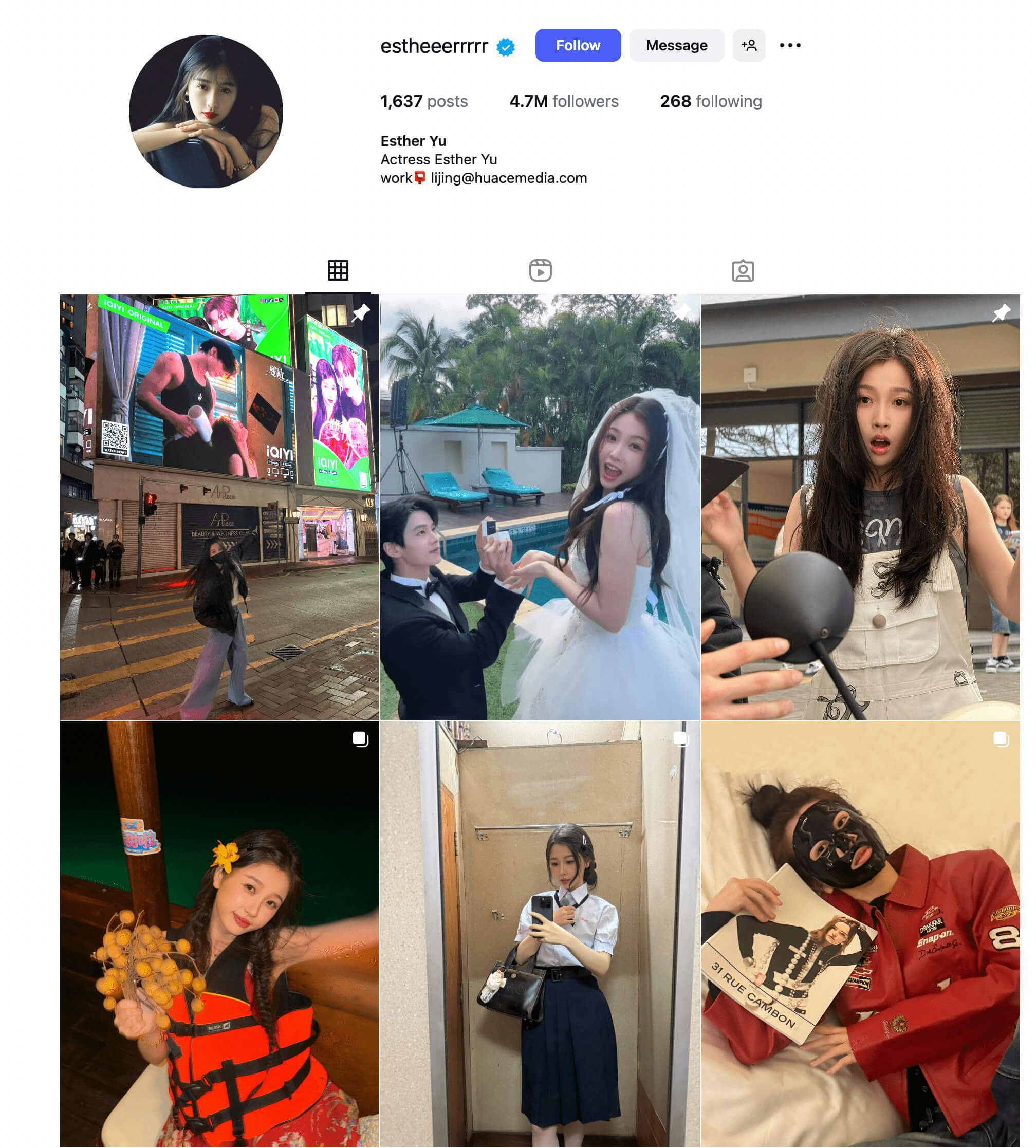The height and width of the screenshot is (1148, 1036).
Task: Open the post with orange life jacket
Action: [x=219, y=933]
